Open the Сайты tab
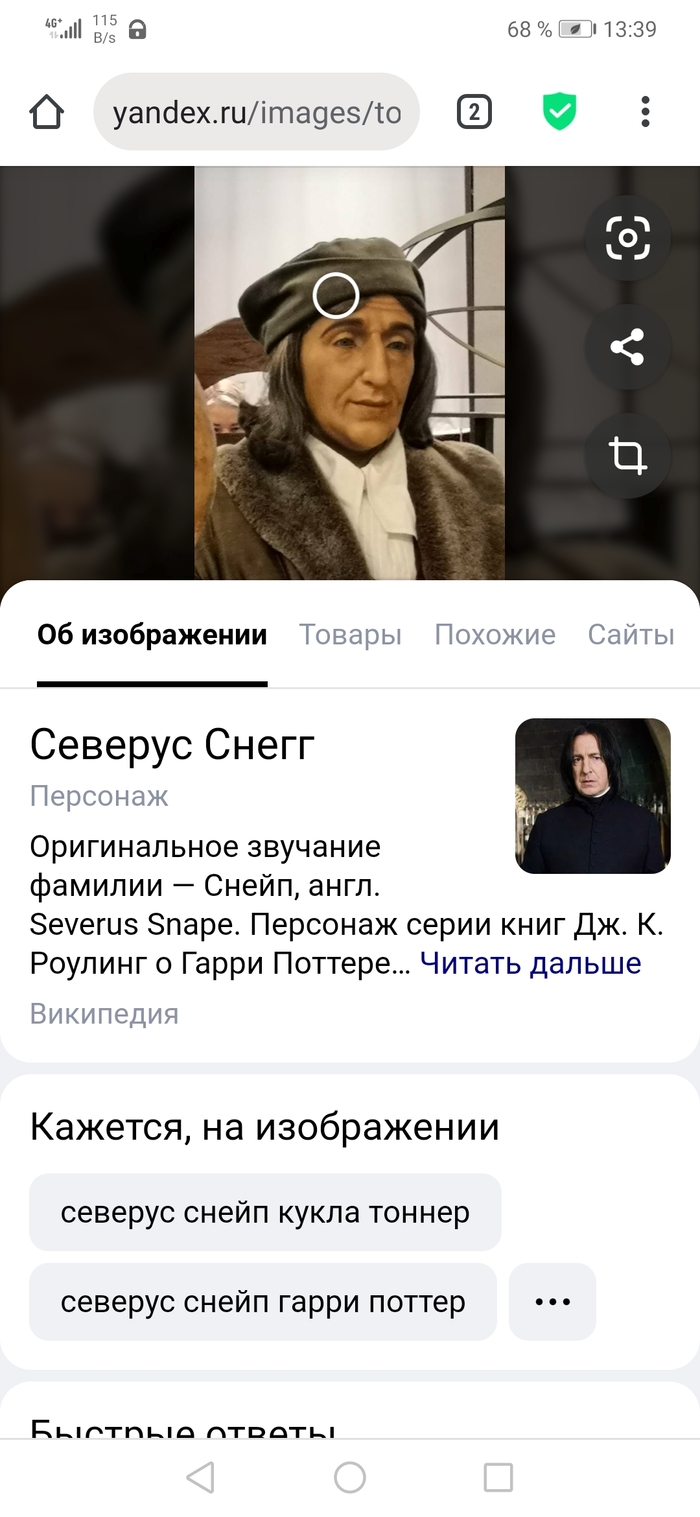 tap(631, 635)
